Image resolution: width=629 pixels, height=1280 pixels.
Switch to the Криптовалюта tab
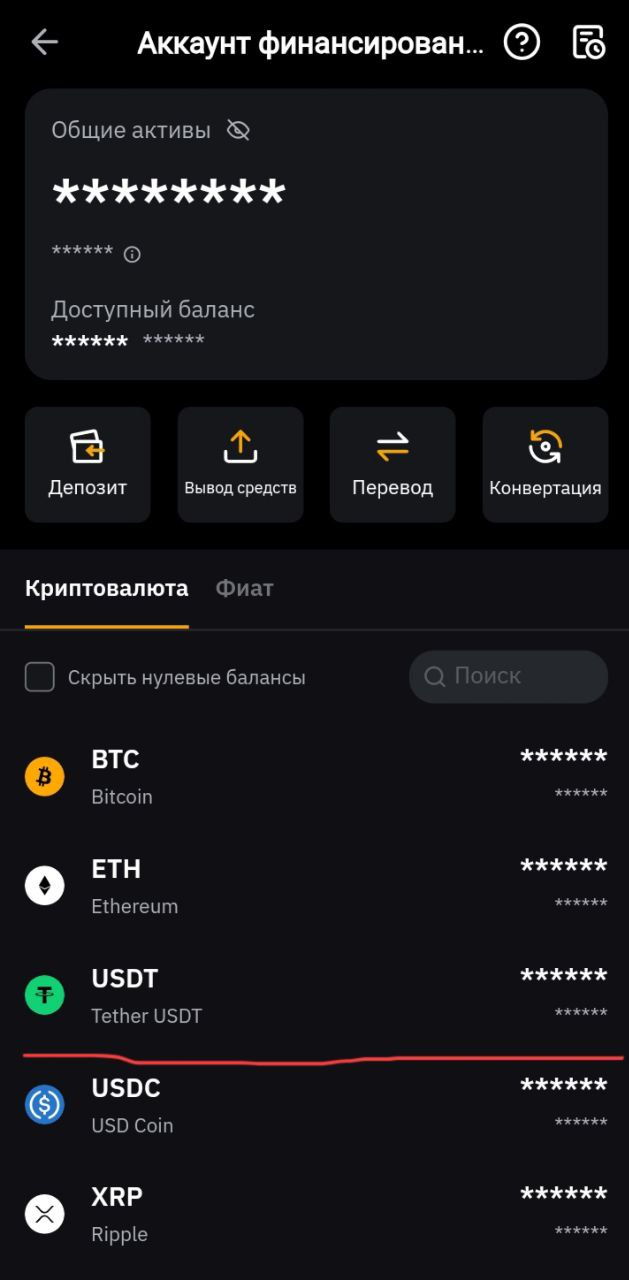tap(106, 588)
